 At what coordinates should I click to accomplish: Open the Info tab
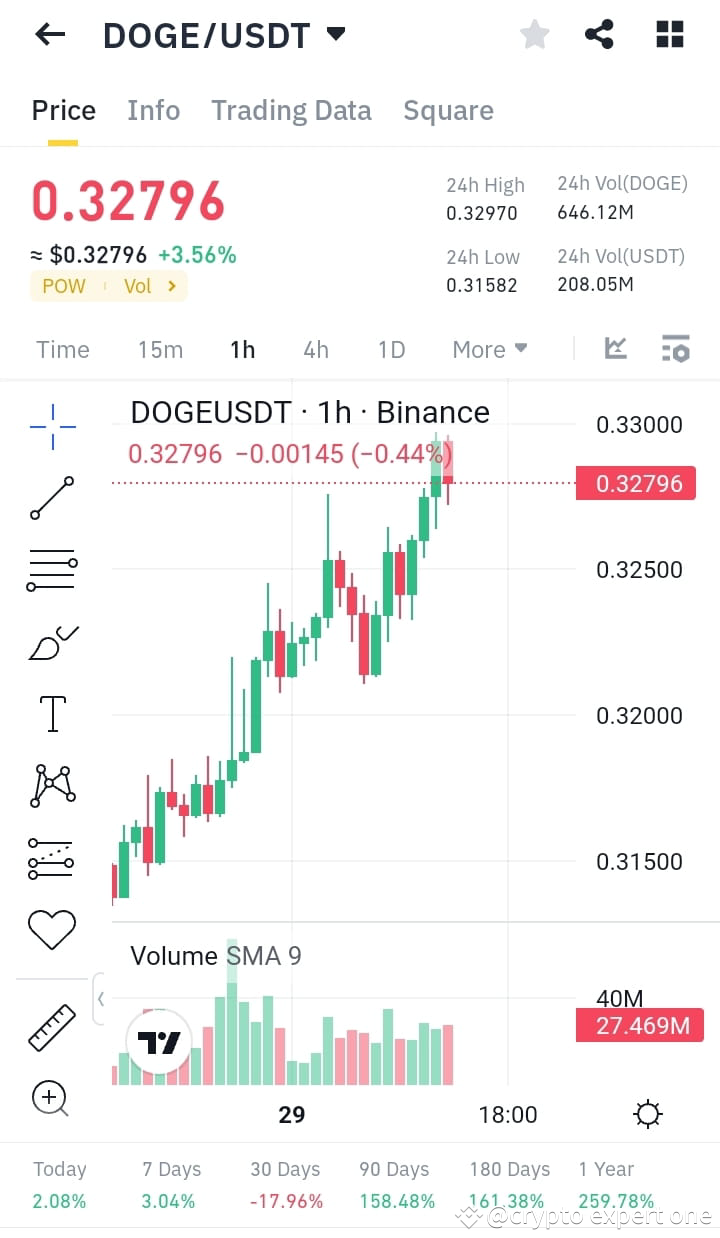click(x=153, y=110)
